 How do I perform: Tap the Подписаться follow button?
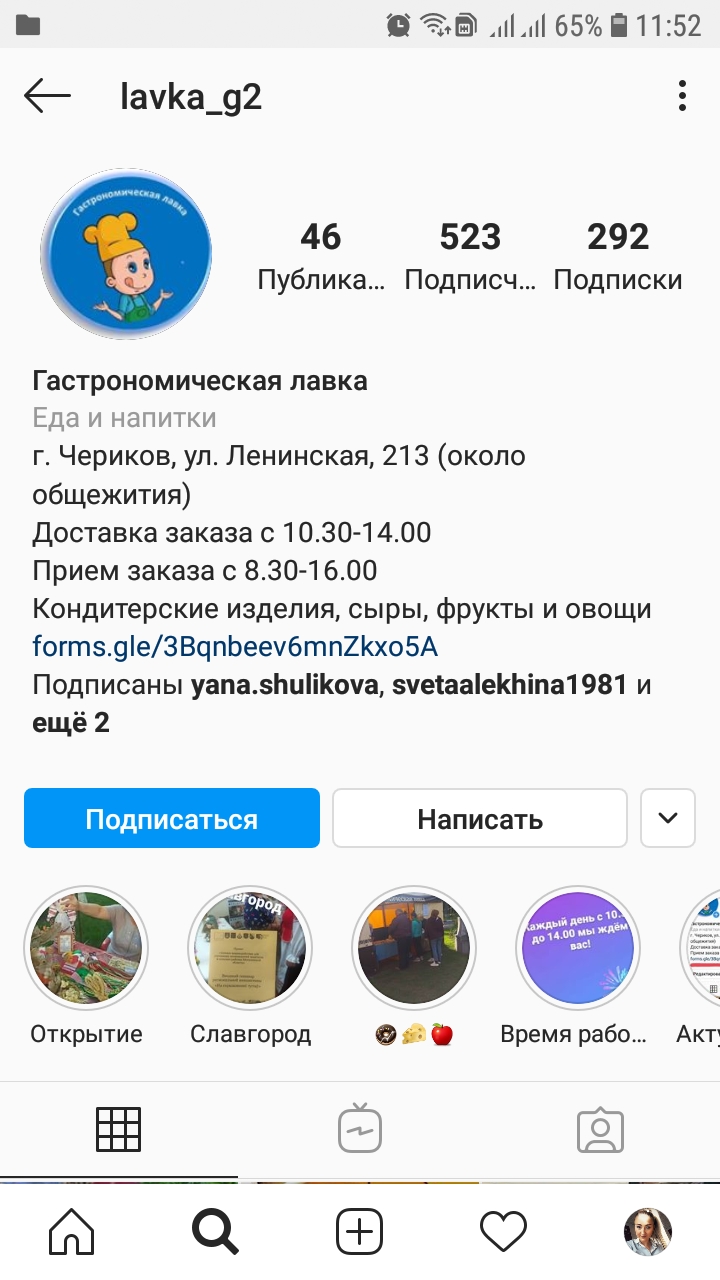click(x=172, y=819)
